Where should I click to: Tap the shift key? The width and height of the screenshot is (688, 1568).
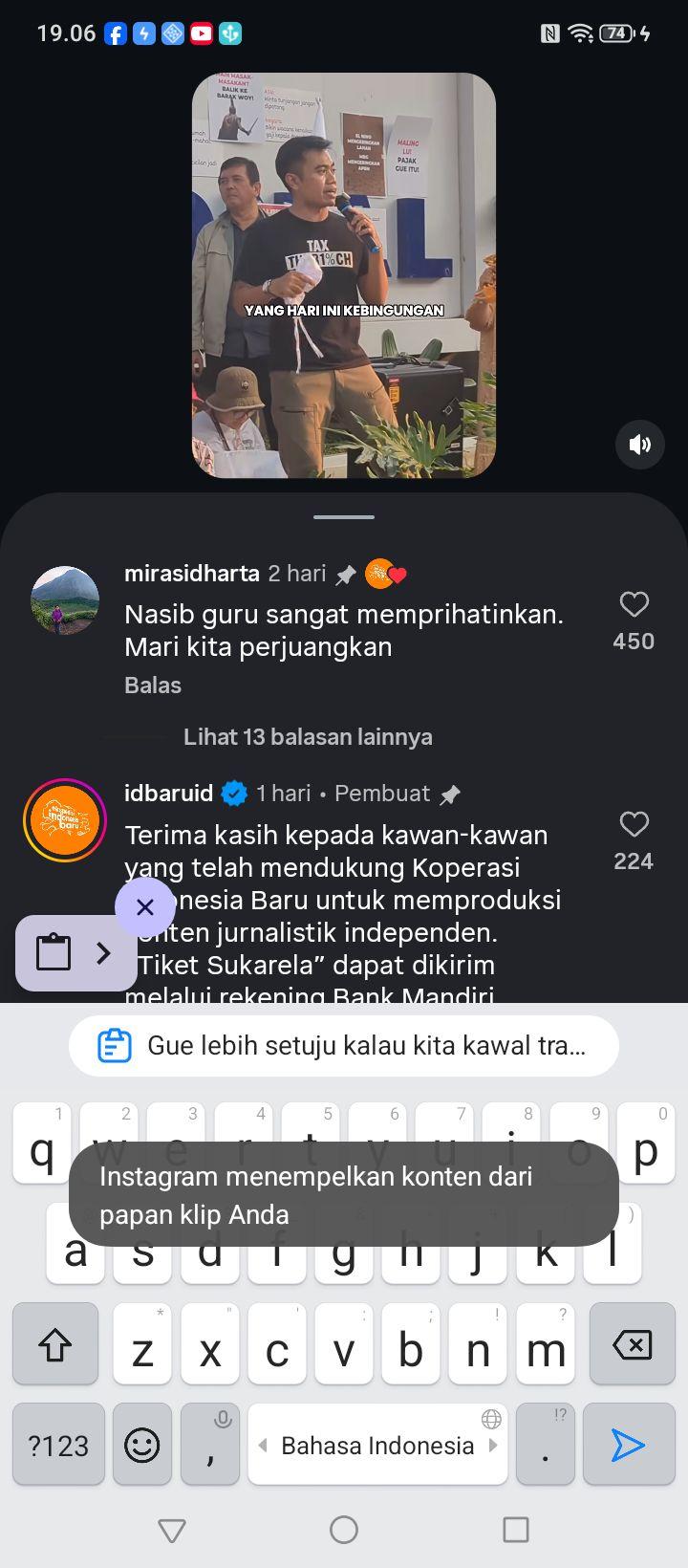[x=55, y=1344]
